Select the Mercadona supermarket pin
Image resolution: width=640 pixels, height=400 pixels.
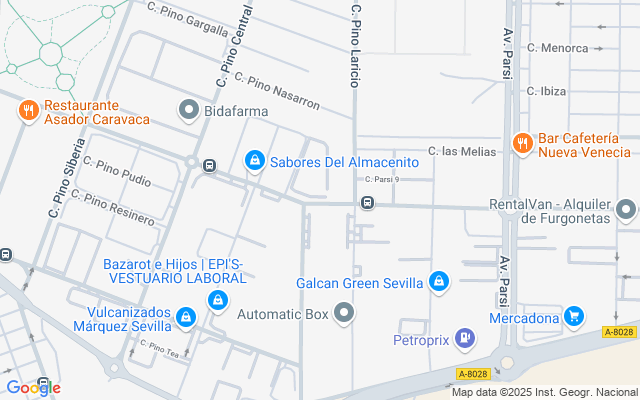coord(573,318)
